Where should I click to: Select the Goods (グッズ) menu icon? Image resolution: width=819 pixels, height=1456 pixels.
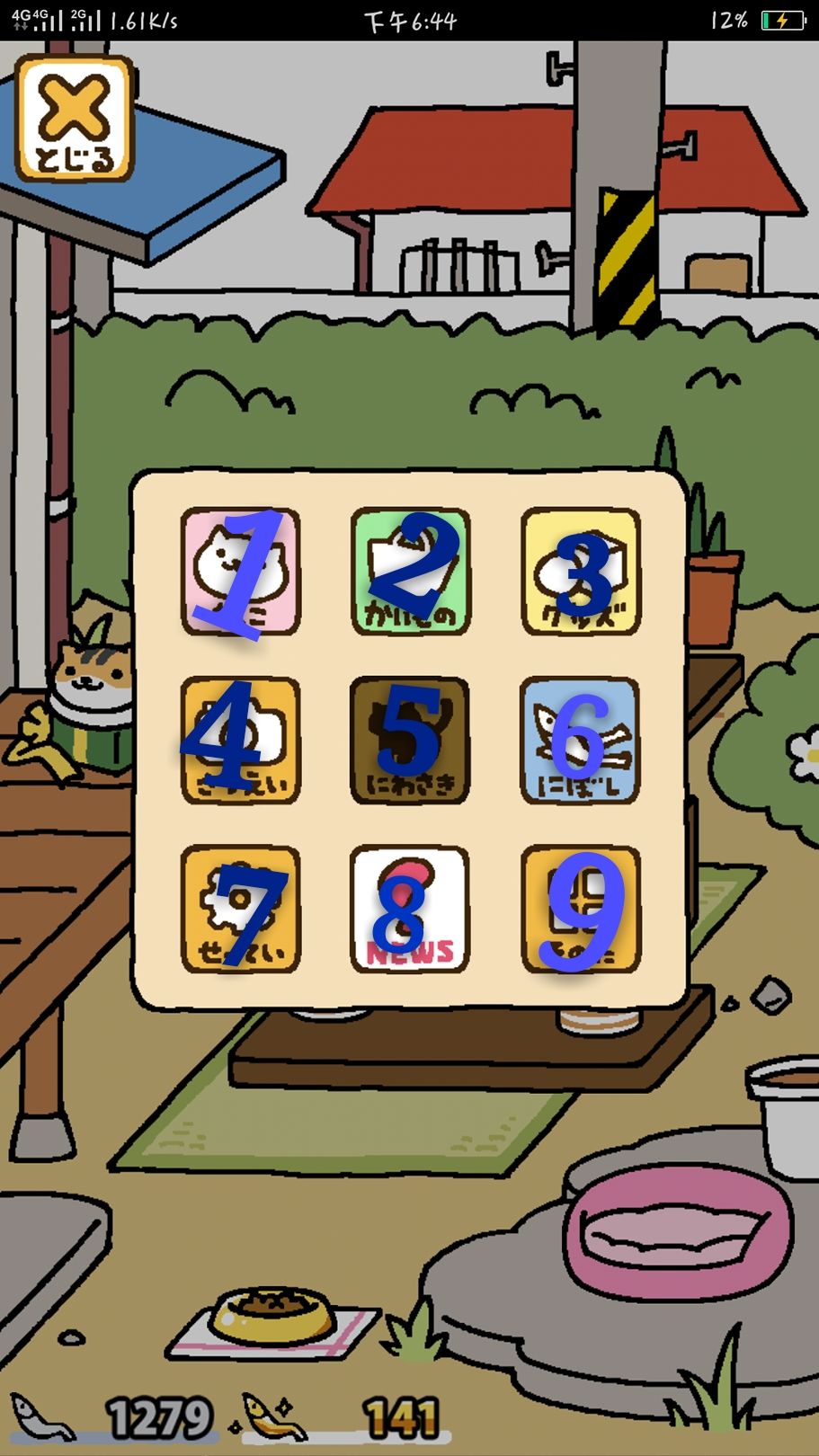pyautogui.click(x=581, y=573)
